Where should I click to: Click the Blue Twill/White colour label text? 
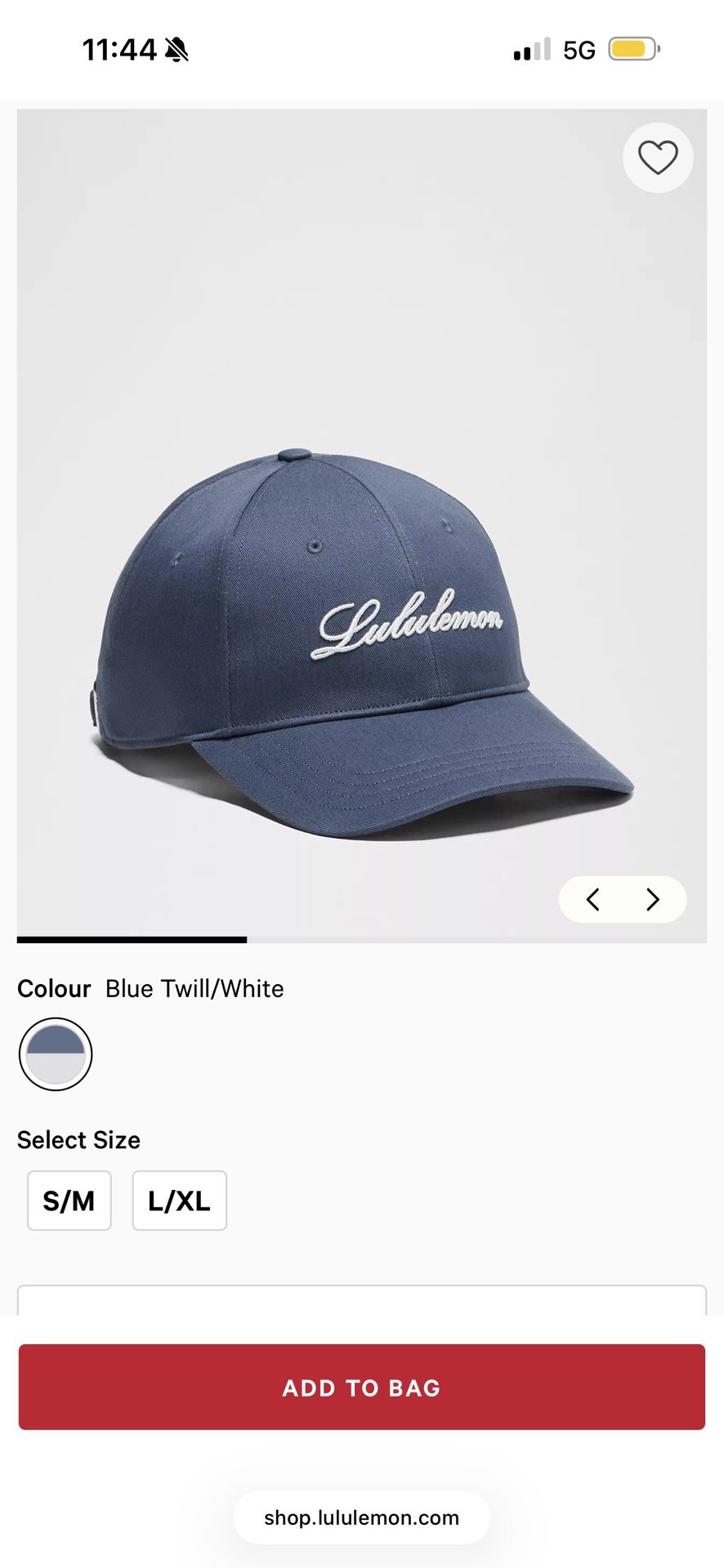pos(194,988)
